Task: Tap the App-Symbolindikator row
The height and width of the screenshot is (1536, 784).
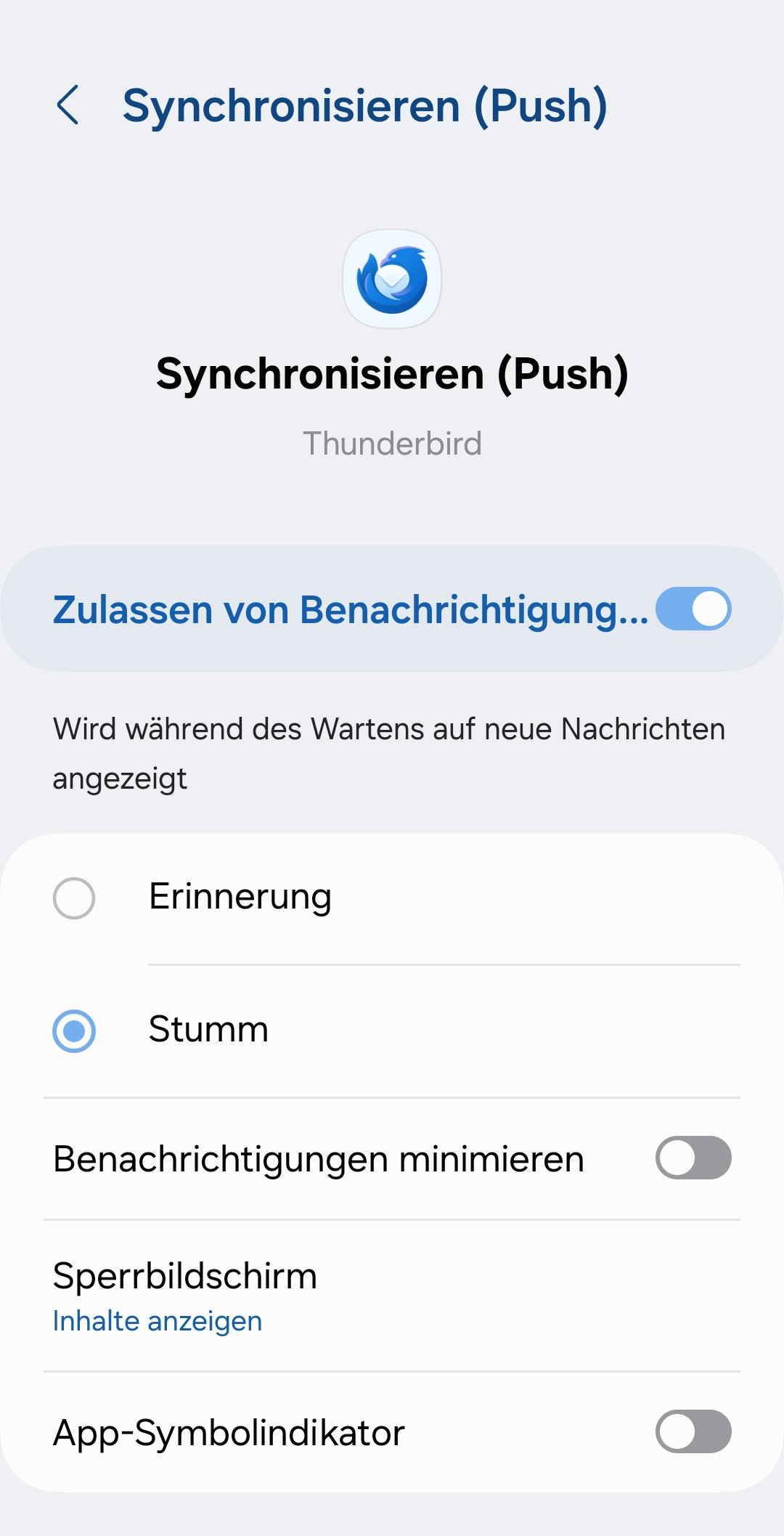Action: pyautogui.click(x=290, y=1431)
